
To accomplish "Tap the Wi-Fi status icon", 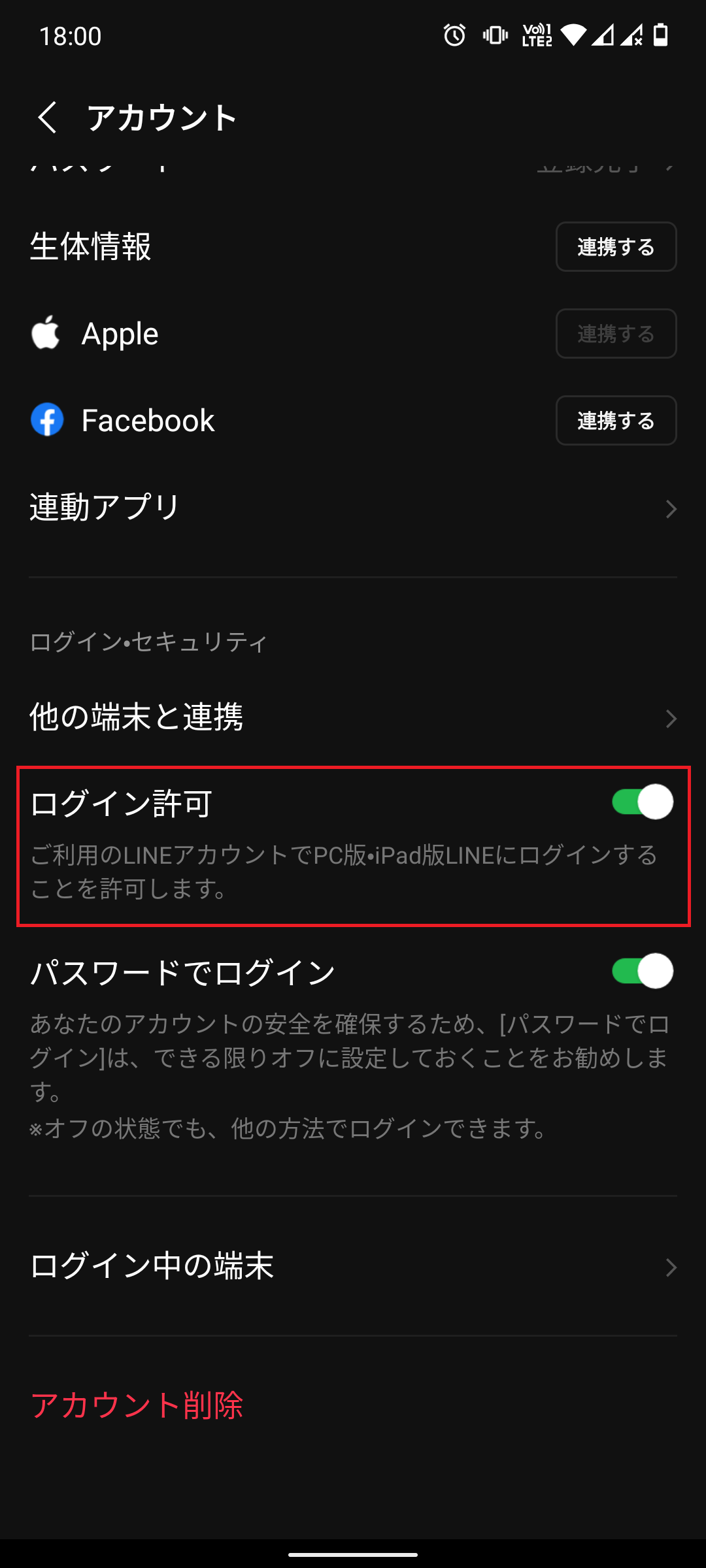I will point(575,36).
